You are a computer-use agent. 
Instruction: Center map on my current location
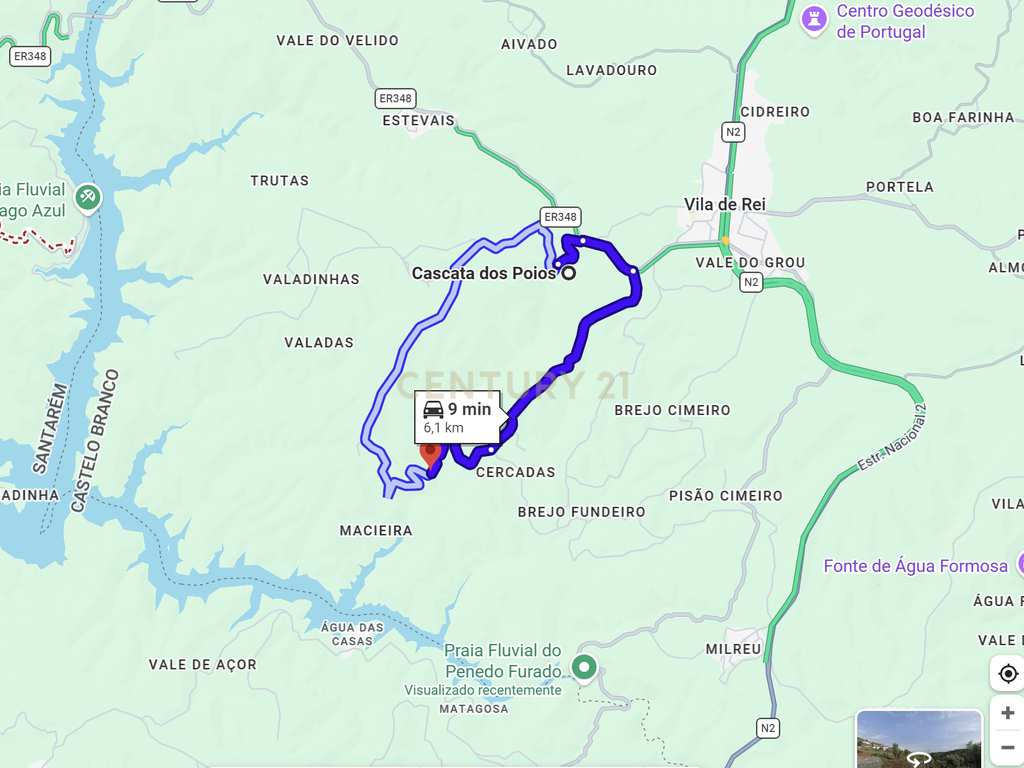click(1008, 673)
